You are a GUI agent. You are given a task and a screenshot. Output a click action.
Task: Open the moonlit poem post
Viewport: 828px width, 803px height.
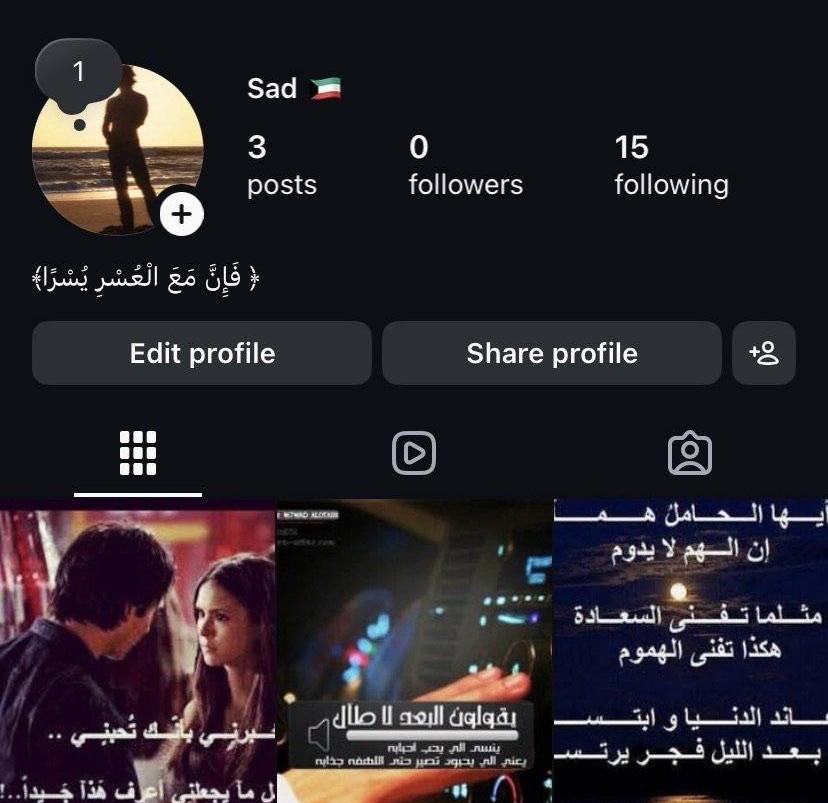[691, 650]
